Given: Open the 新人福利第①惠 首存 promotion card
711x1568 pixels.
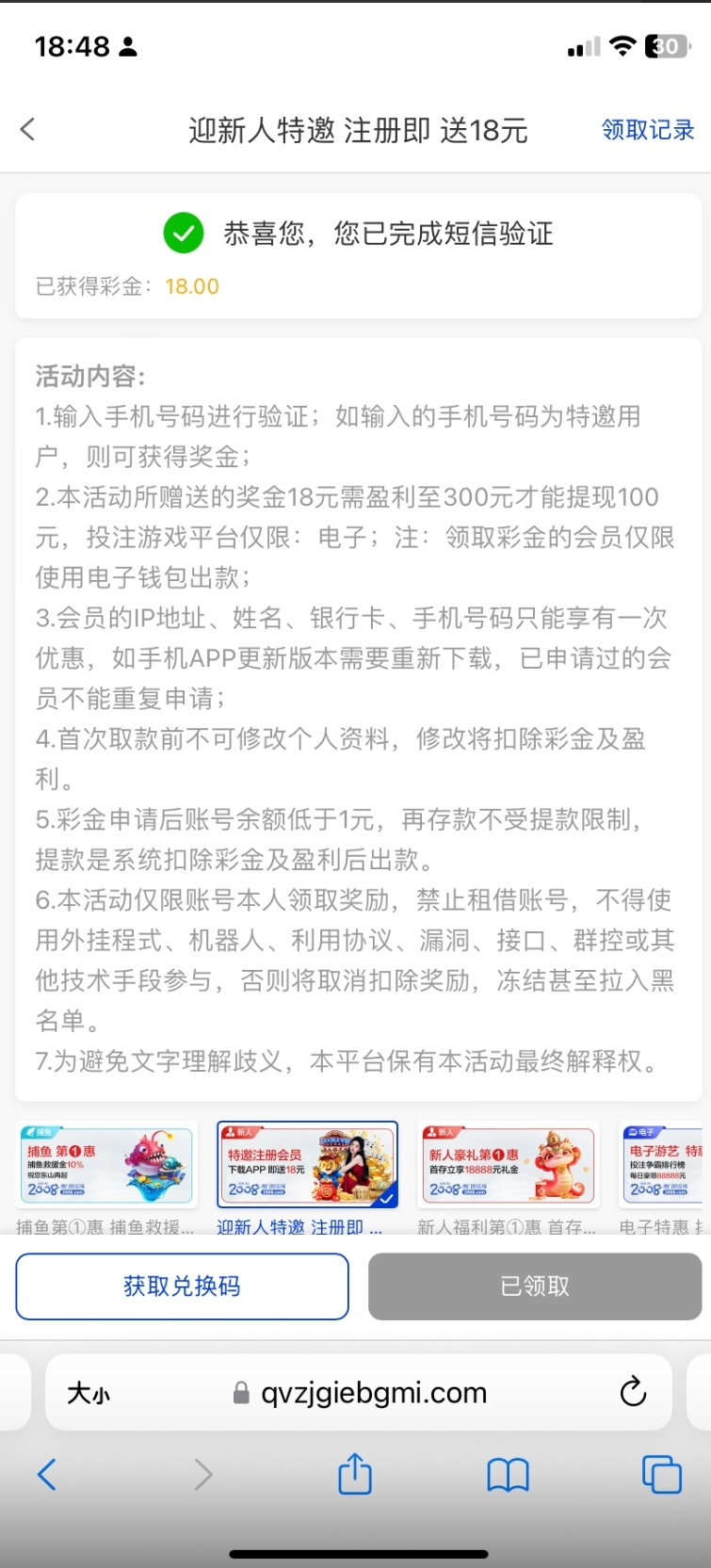Looking at the screenshot, I should 509,1167.
